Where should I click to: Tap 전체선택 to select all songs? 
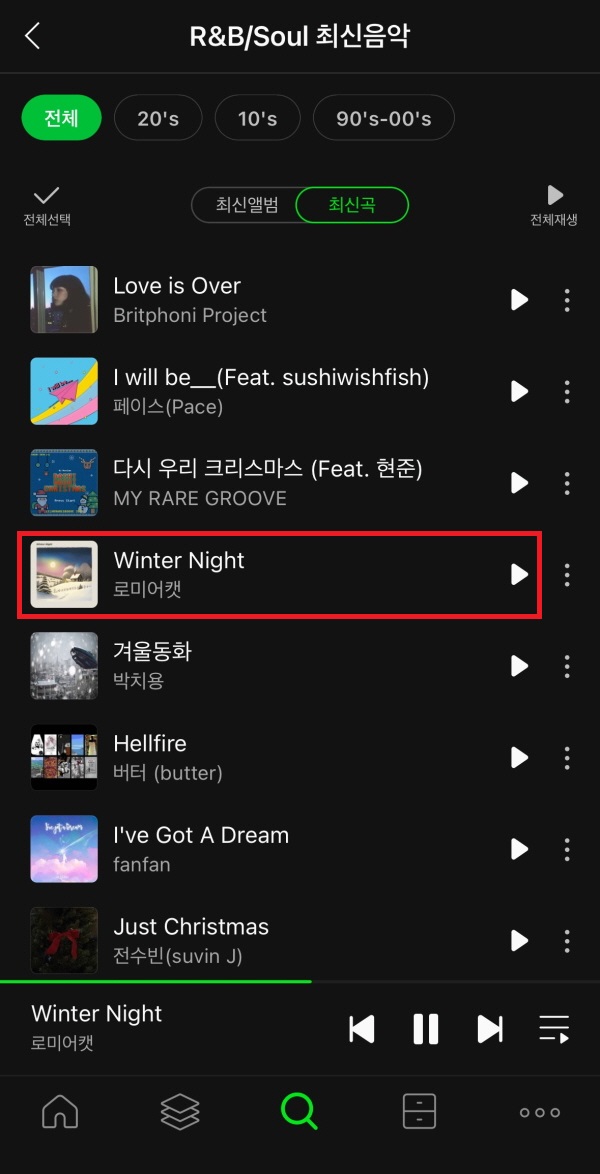click(x=47, y=205)
